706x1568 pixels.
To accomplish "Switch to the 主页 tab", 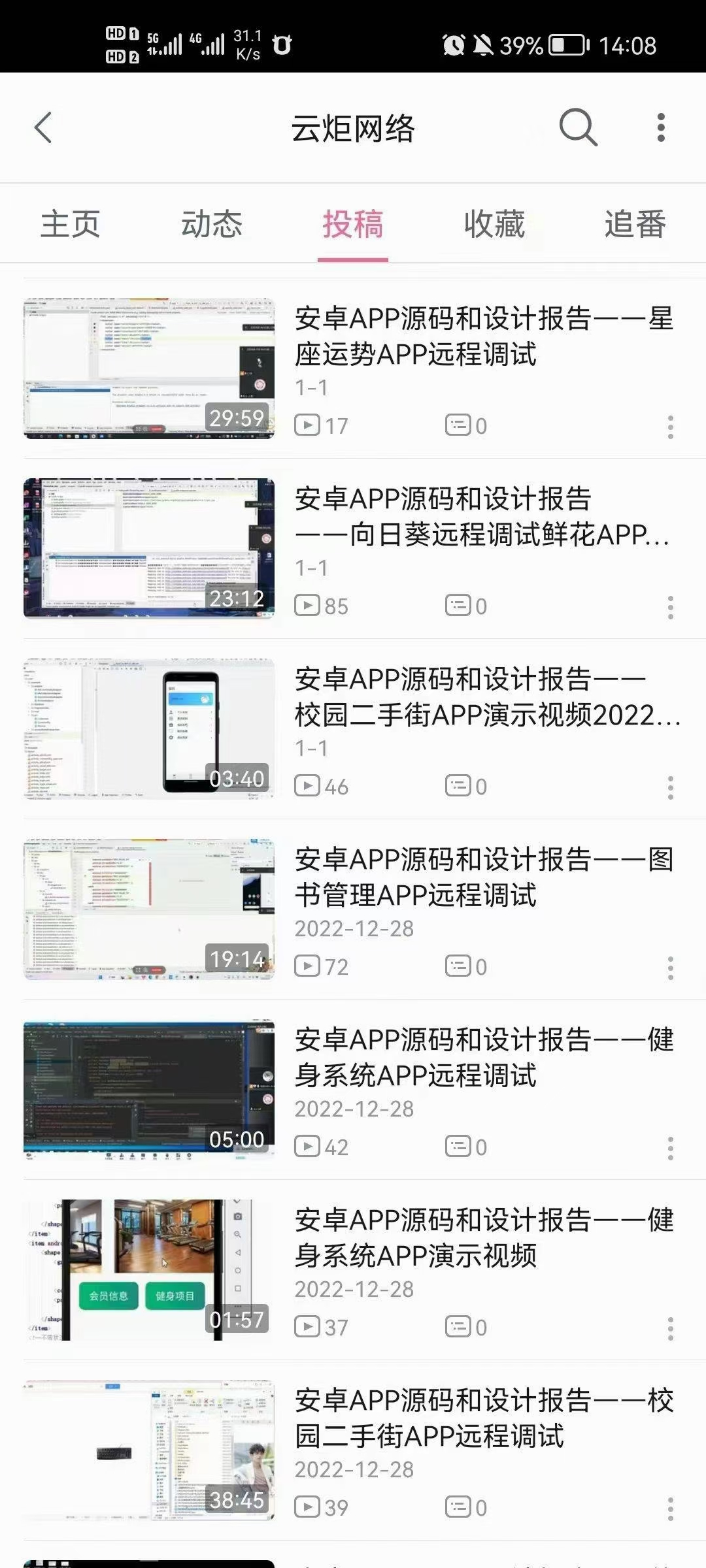I will (x=71, y=224).
